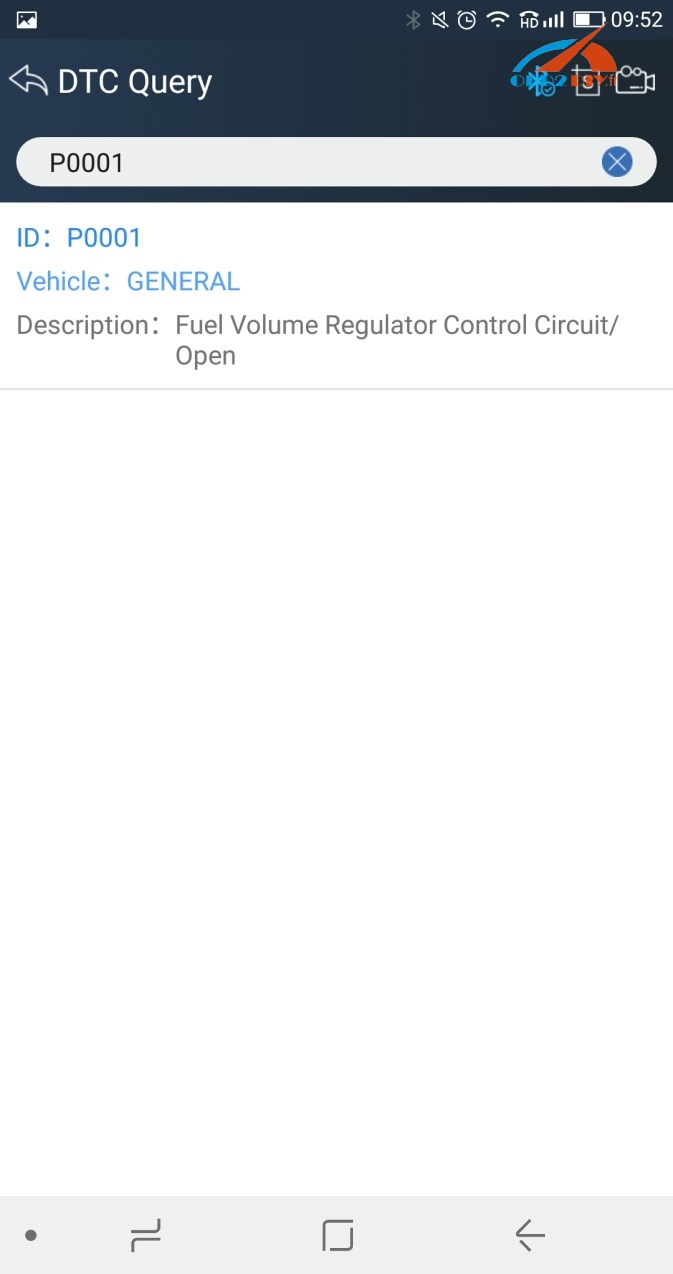Start screen recording with the camera icon
673x1274 pixels.
click(x=635, y=81)
